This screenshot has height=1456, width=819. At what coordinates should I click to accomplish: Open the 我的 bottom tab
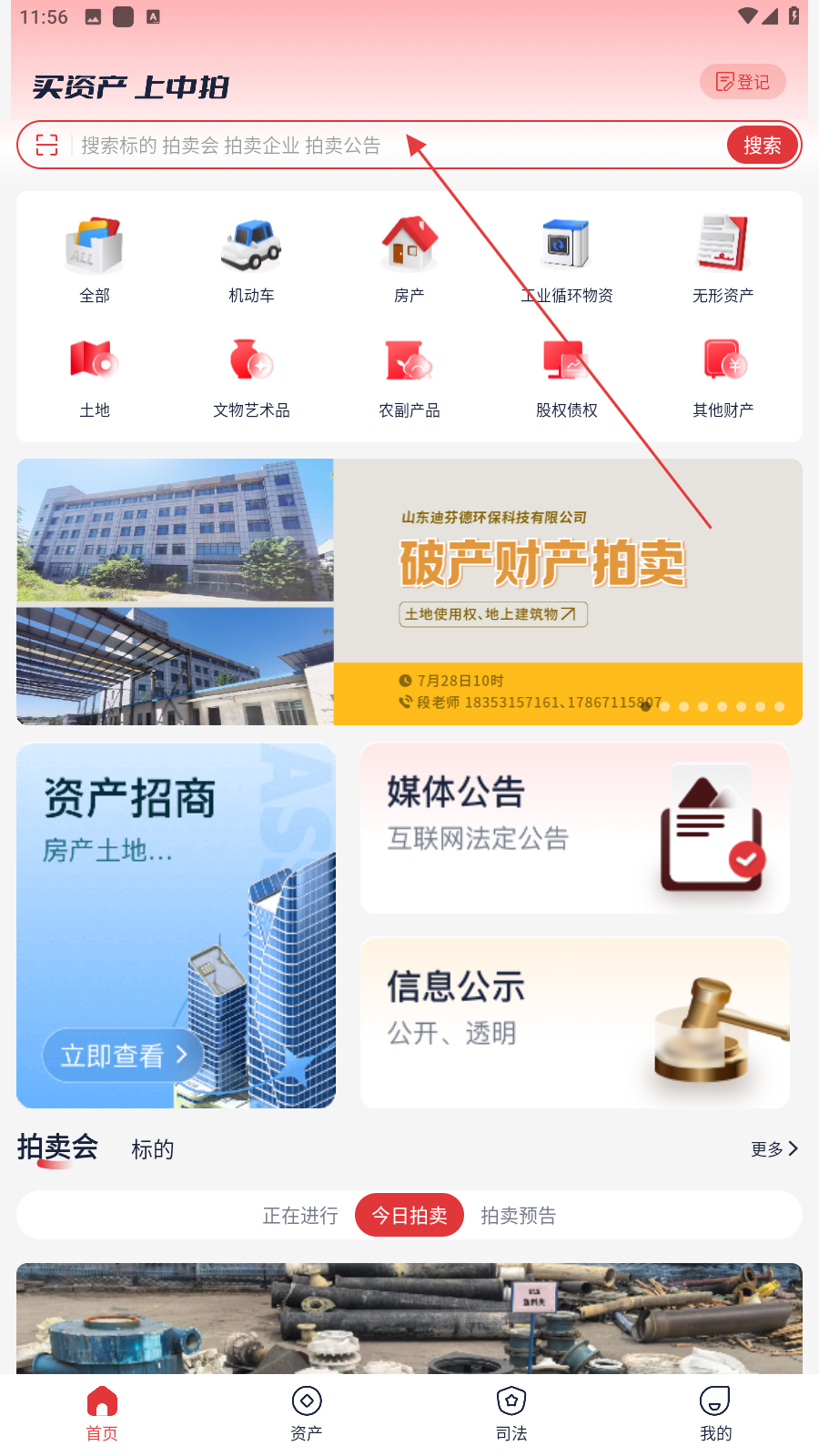click(715, 1413)
